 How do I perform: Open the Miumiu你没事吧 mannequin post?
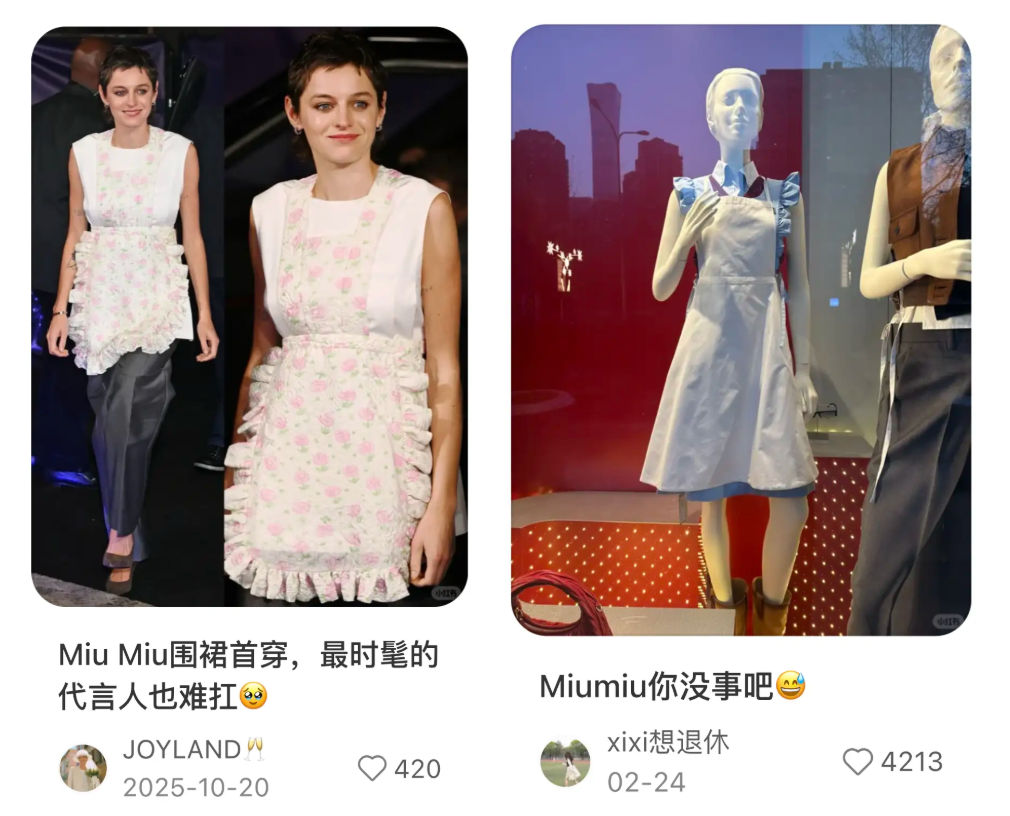tap(740, 330)
